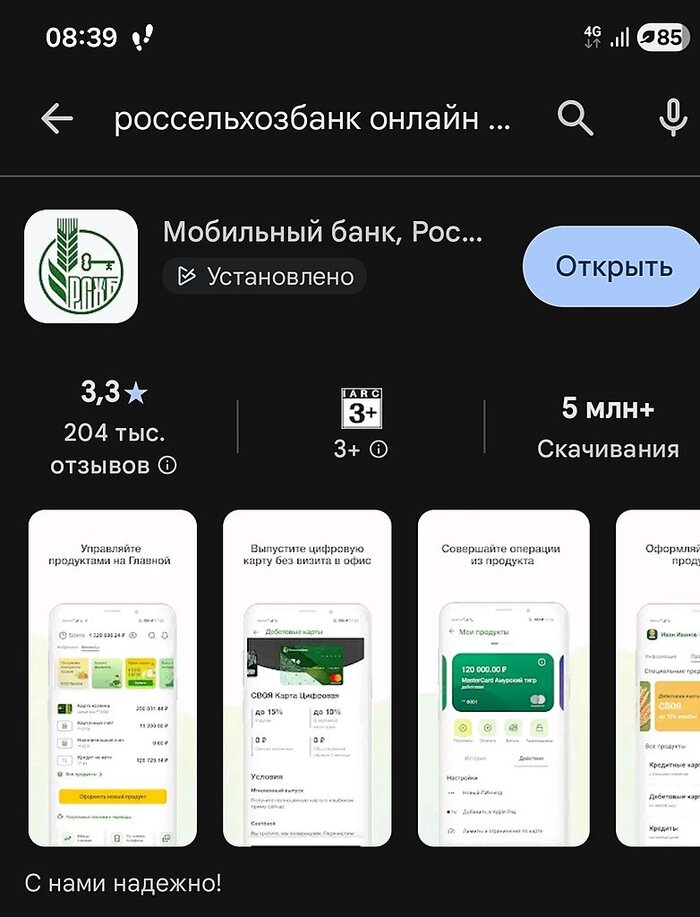This screenshot has height=917, width=700.
Task: Show info about the 204 тыс. отзывов
Action: pos(168,466)
